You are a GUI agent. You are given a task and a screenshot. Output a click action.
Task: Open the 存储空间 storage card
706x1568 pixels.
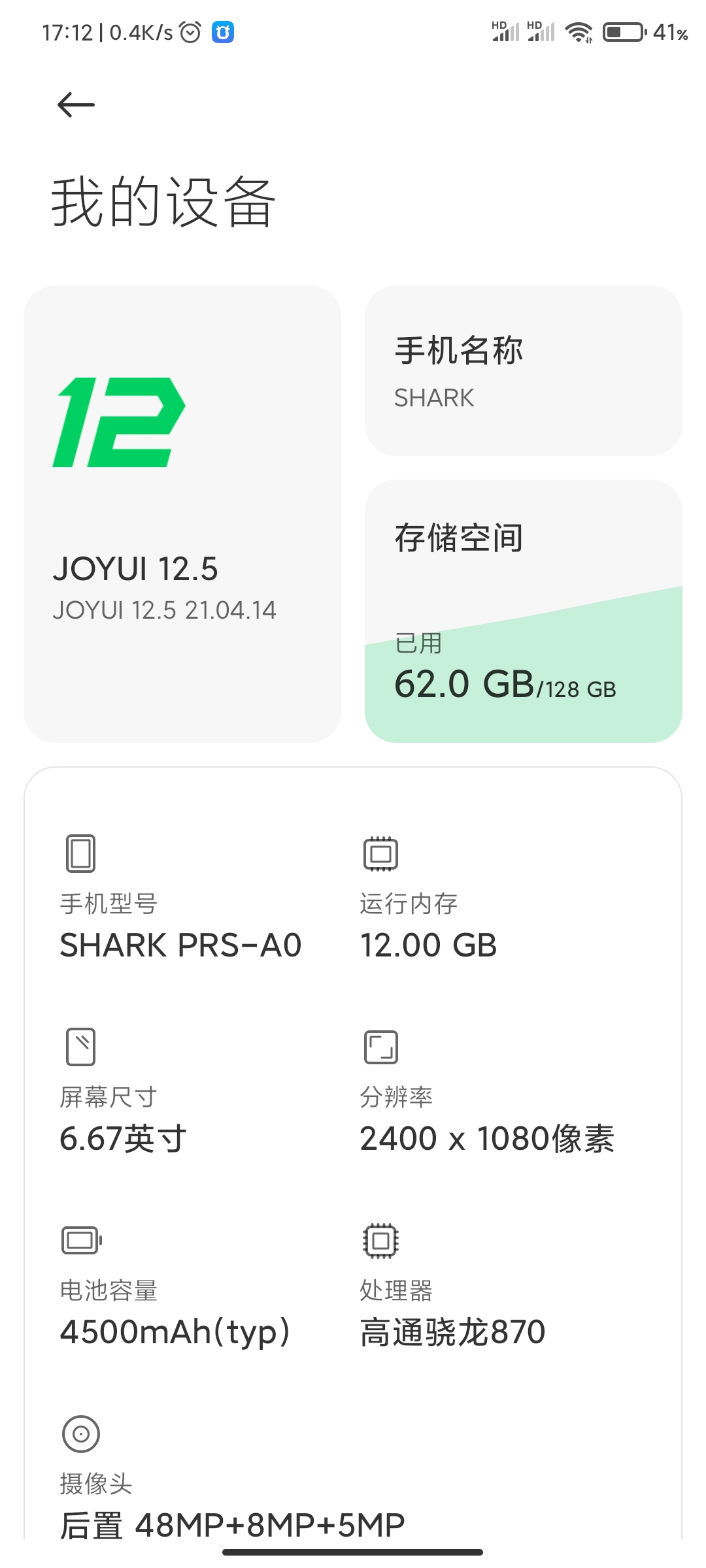(523, 611)
